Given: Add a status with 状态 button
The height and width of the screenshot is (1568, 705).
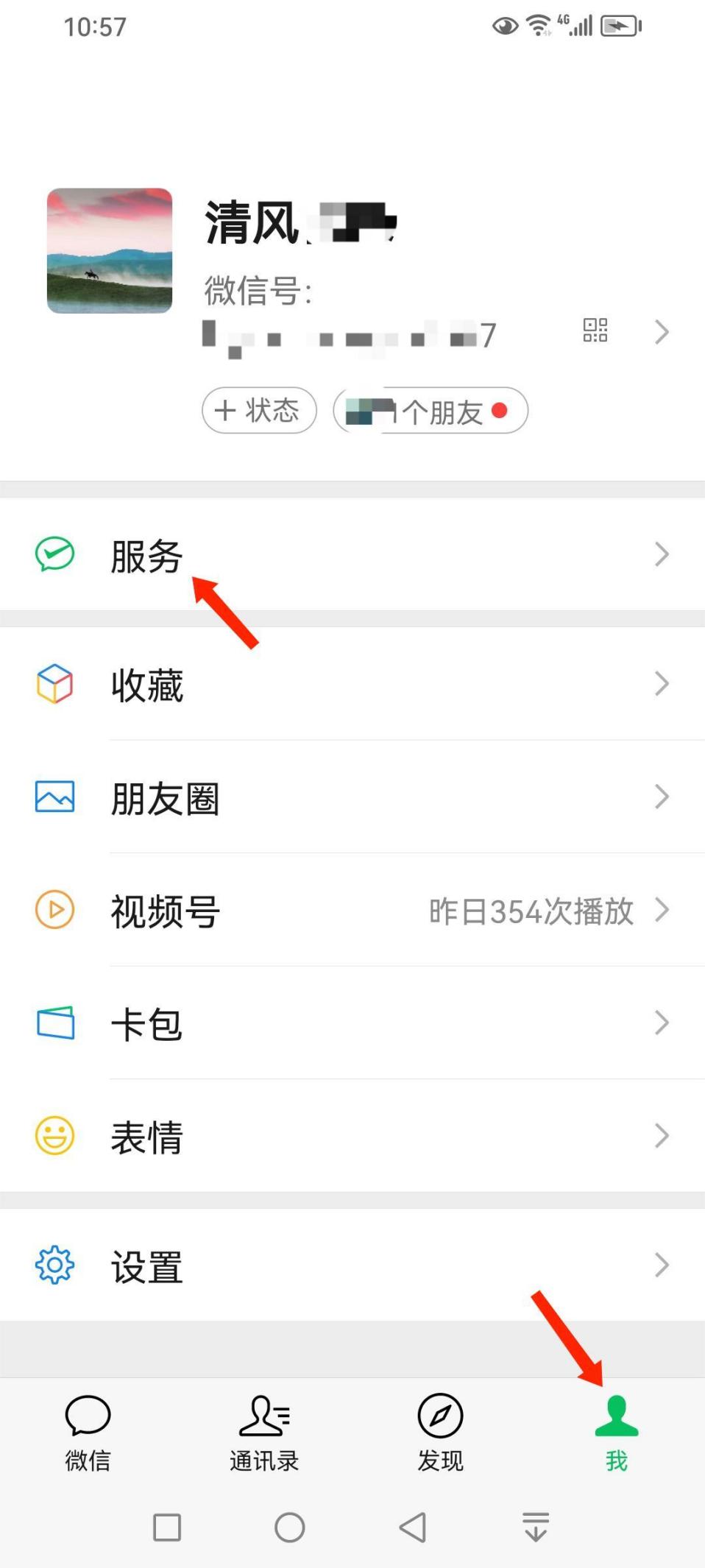Looking at the screenshot, I should coord(259,411).
